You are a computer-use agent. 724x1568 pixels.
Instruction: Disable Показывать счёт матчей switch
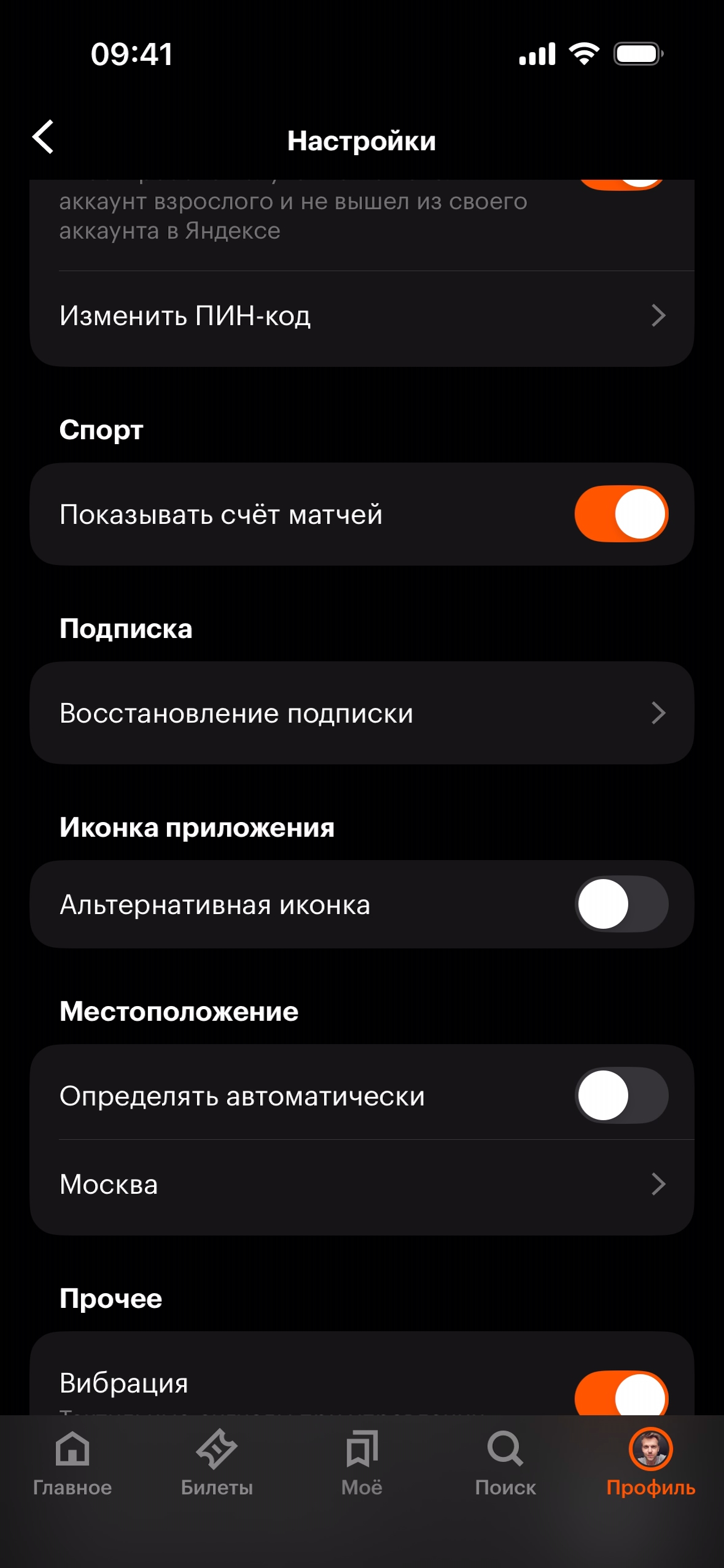coord(621,514)
